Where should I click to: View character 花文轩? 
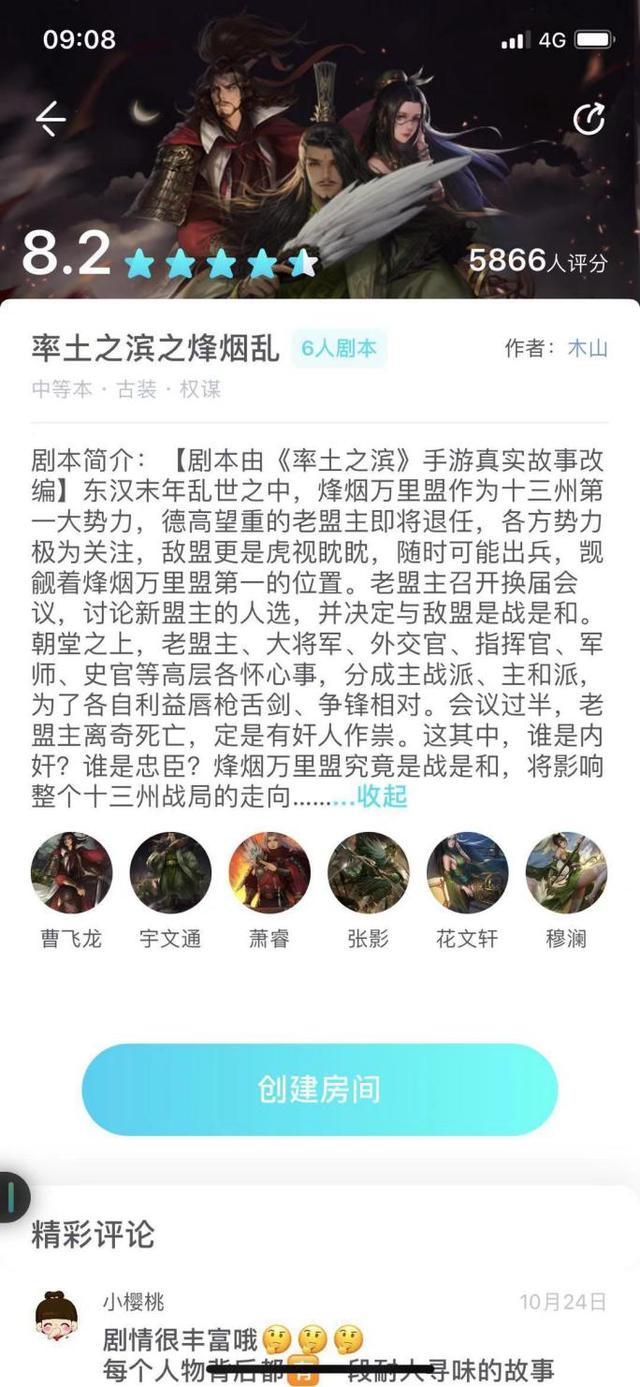tap(467, 873)
